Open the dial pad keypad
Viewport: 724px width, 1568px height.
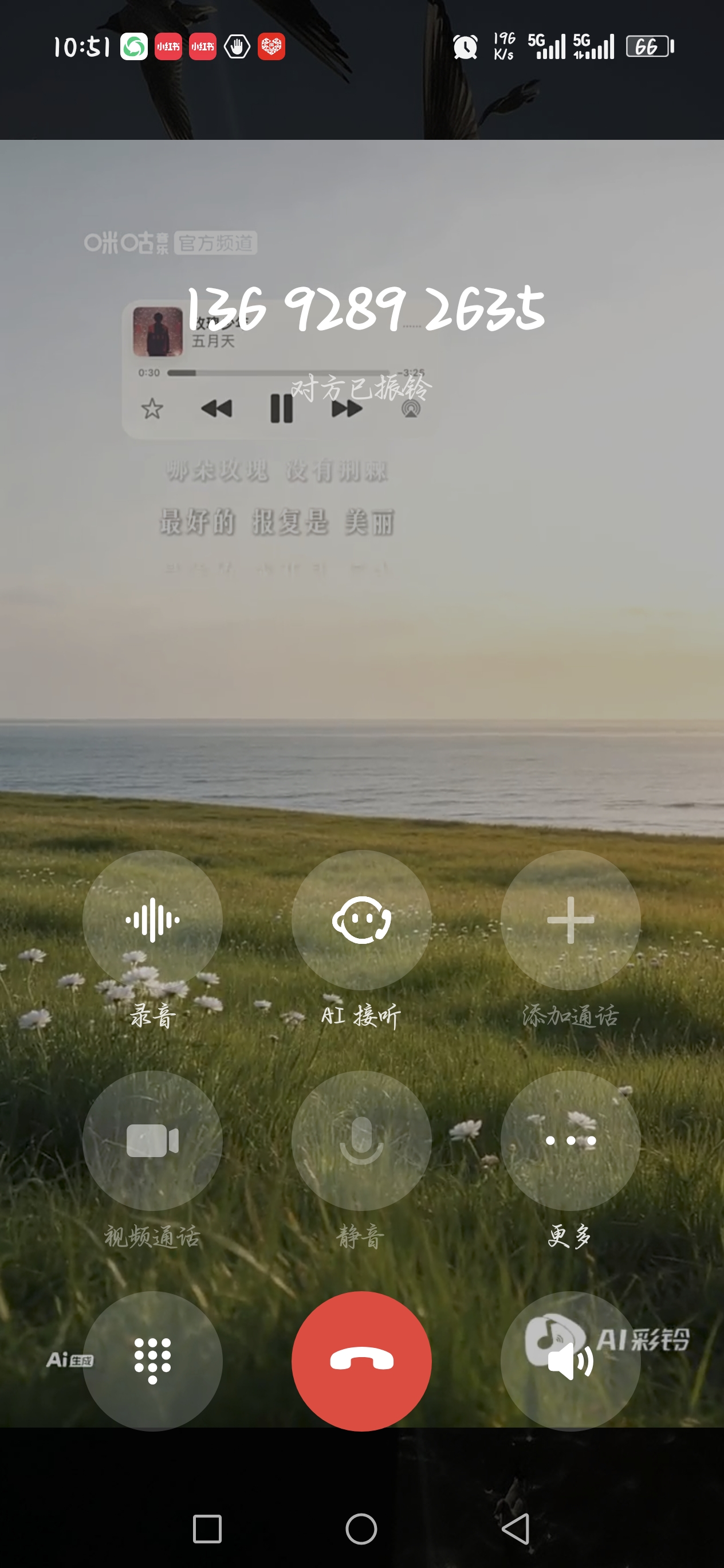click(152, 1361)
